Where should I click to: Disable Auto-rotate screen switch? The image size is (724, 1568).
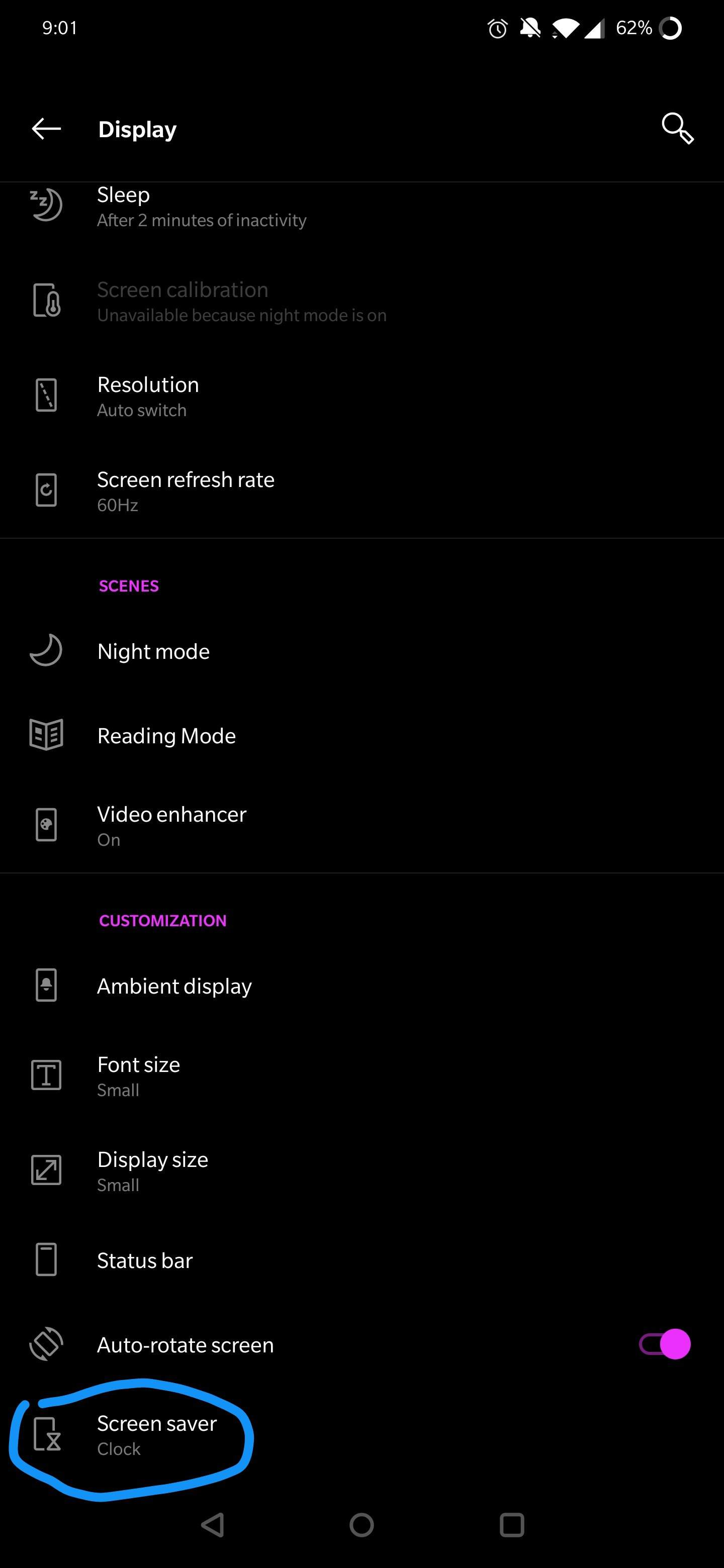(664, 1344)
